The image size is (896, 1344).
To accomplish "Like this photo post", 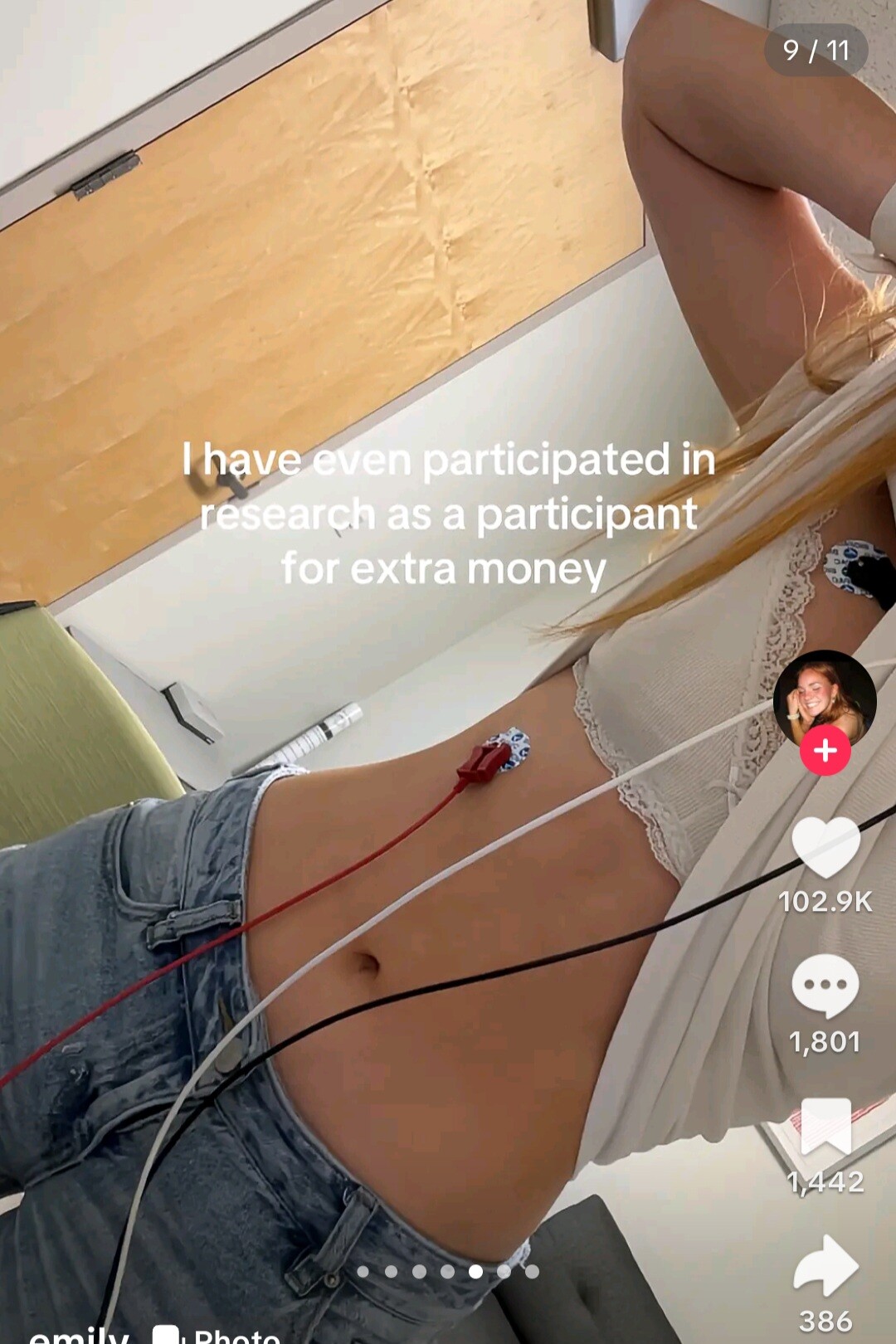I will (x=825, y=848).
